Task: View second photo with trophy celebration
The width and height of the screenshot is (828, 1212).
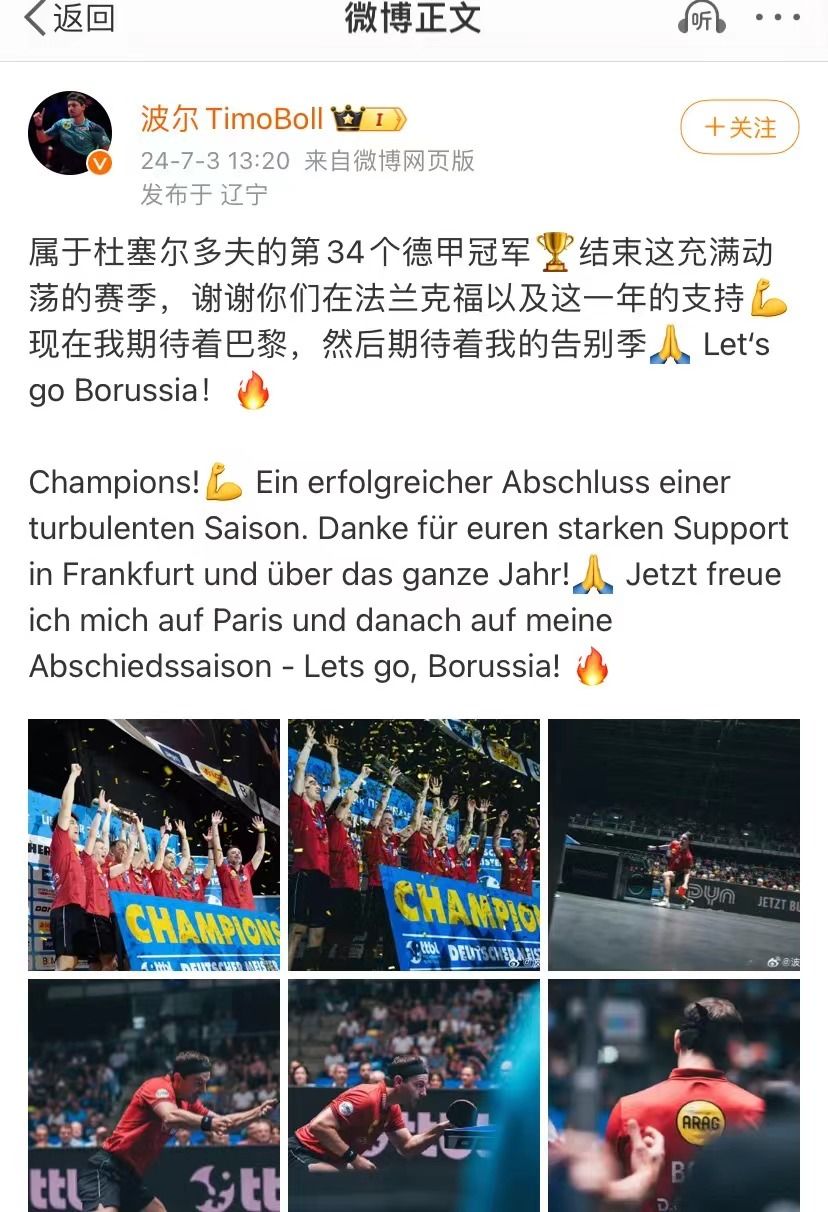Action: coord(414,844)
